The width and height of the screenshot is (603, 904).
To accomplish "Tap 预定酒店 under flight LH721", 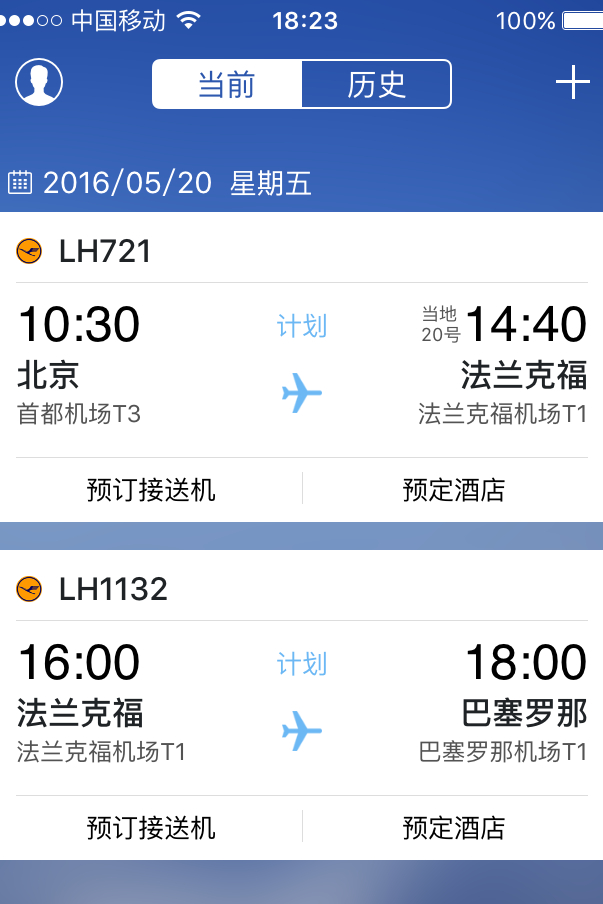I will coord(453,490).
